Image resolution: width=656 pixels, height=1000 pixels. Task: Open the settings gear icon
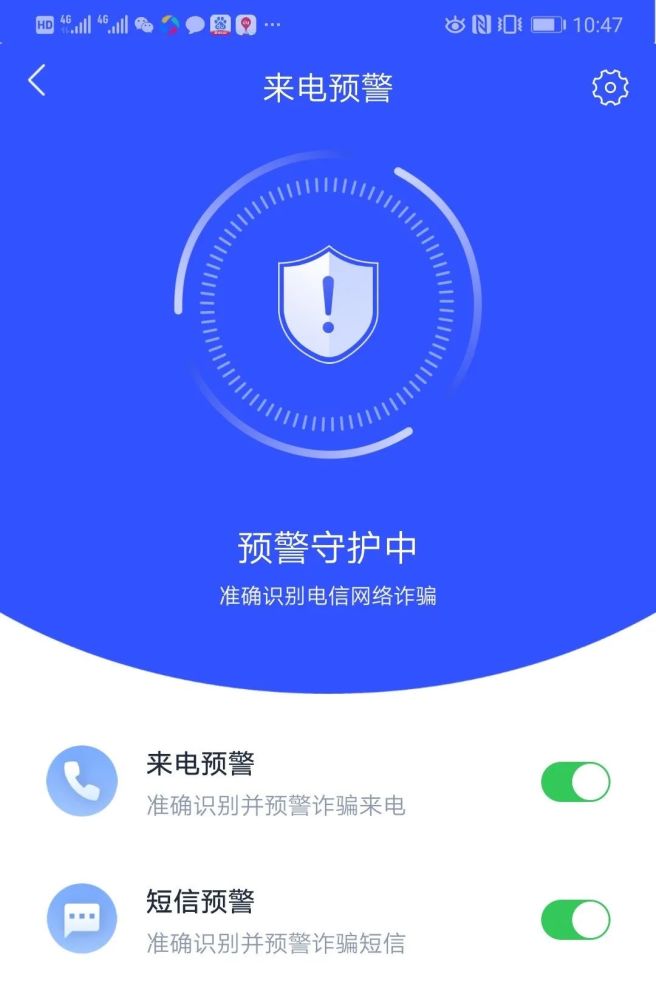click(610, 88)
